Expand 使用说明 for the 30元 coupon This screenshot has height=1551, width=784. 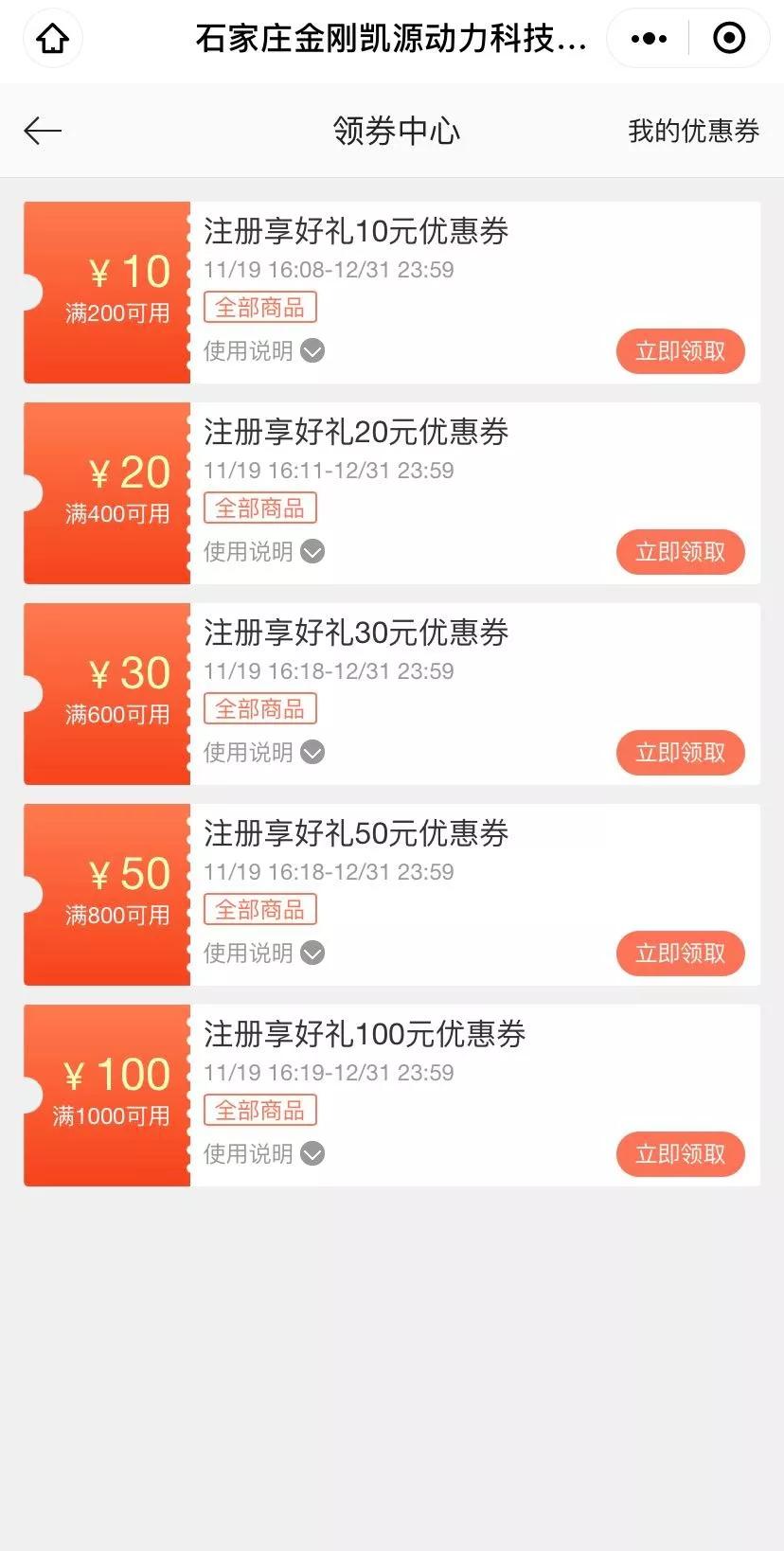(264, 753)
